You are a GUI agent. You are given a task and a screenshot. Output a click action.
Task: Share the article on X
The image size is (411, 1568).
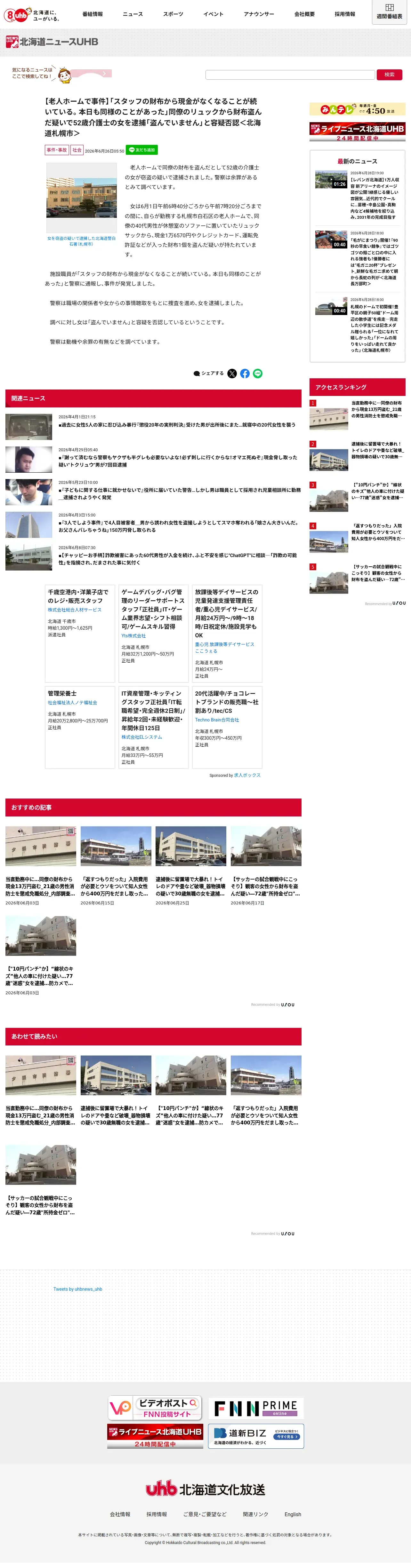pos(232,374)
